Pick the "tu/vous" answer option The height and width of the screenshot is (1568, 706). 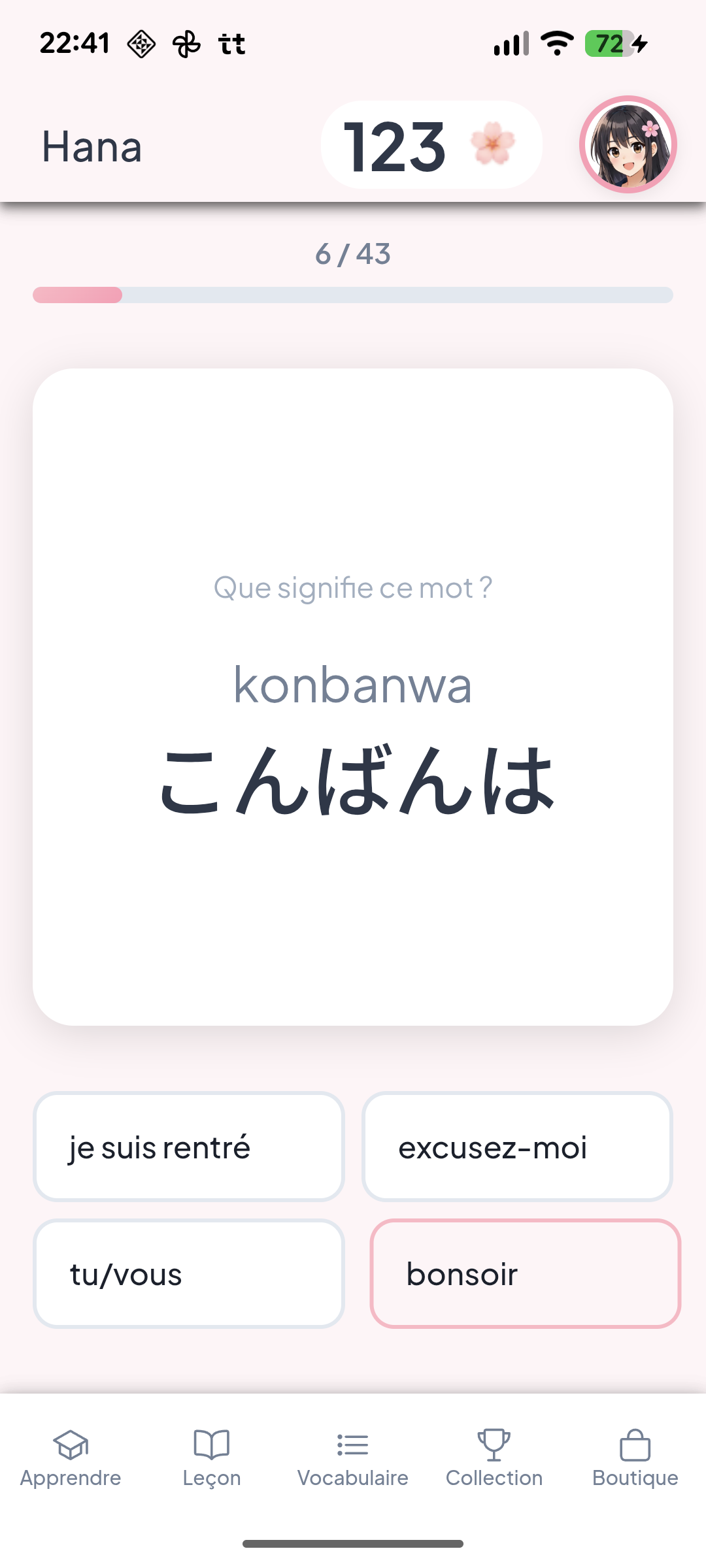[188, 1273]
